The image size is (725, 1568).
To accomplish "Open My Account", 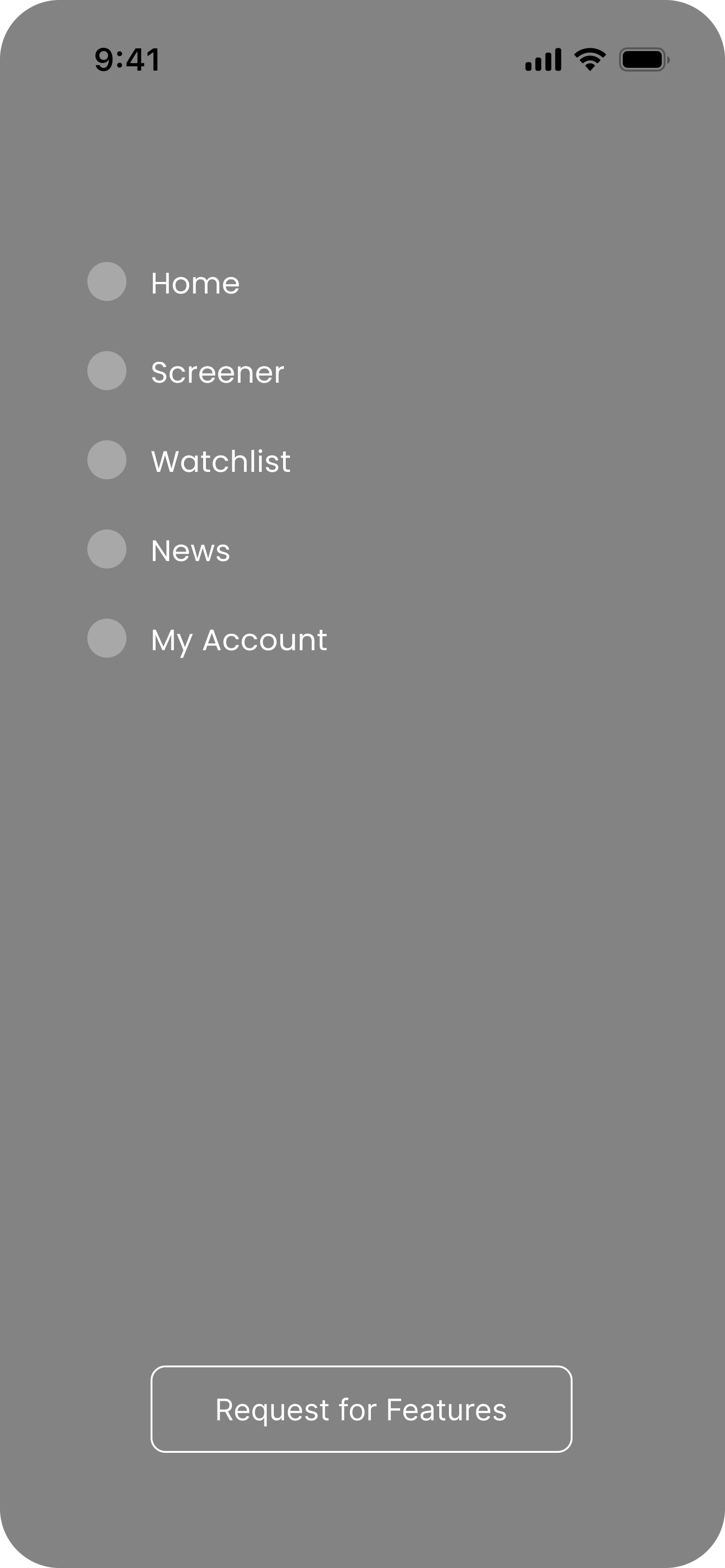I will click(238, 640).
